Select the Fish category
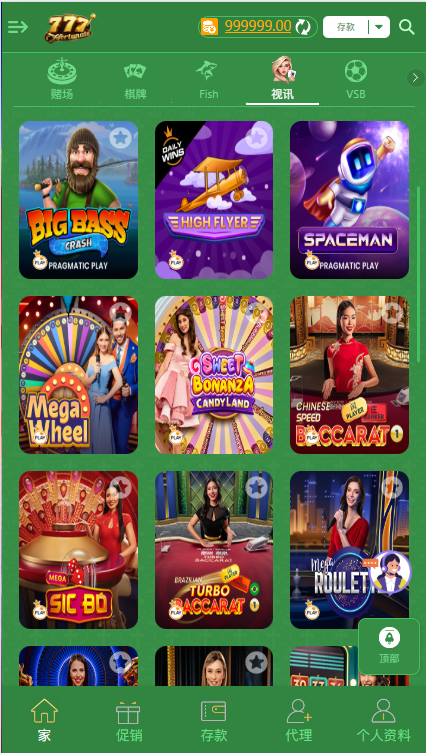Viewport: 426px width, 753px height. [208, 80]
